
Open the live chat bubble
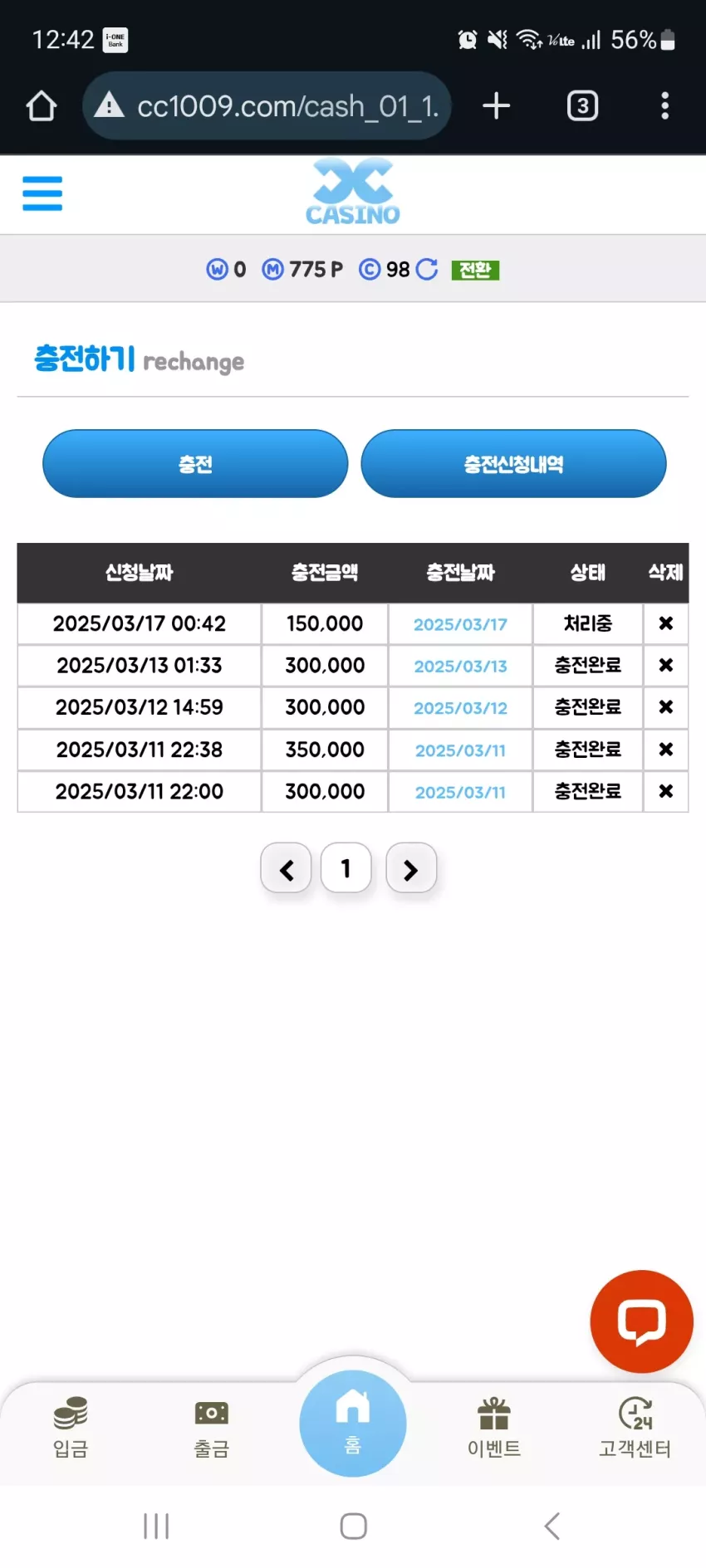(x=641, y=1321)
